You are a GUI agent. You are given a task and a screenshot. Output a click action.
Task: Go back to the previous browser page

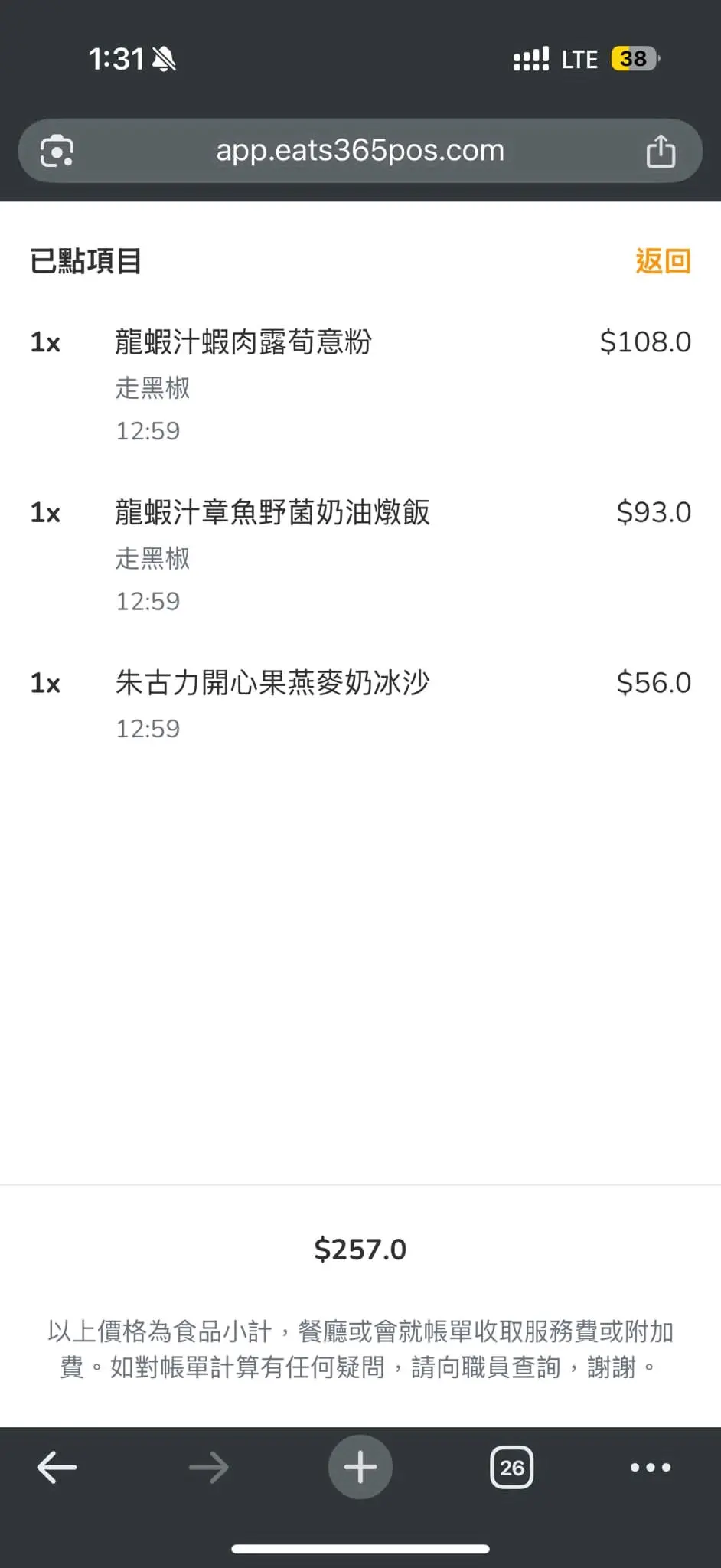click(x=57, y=1468)
